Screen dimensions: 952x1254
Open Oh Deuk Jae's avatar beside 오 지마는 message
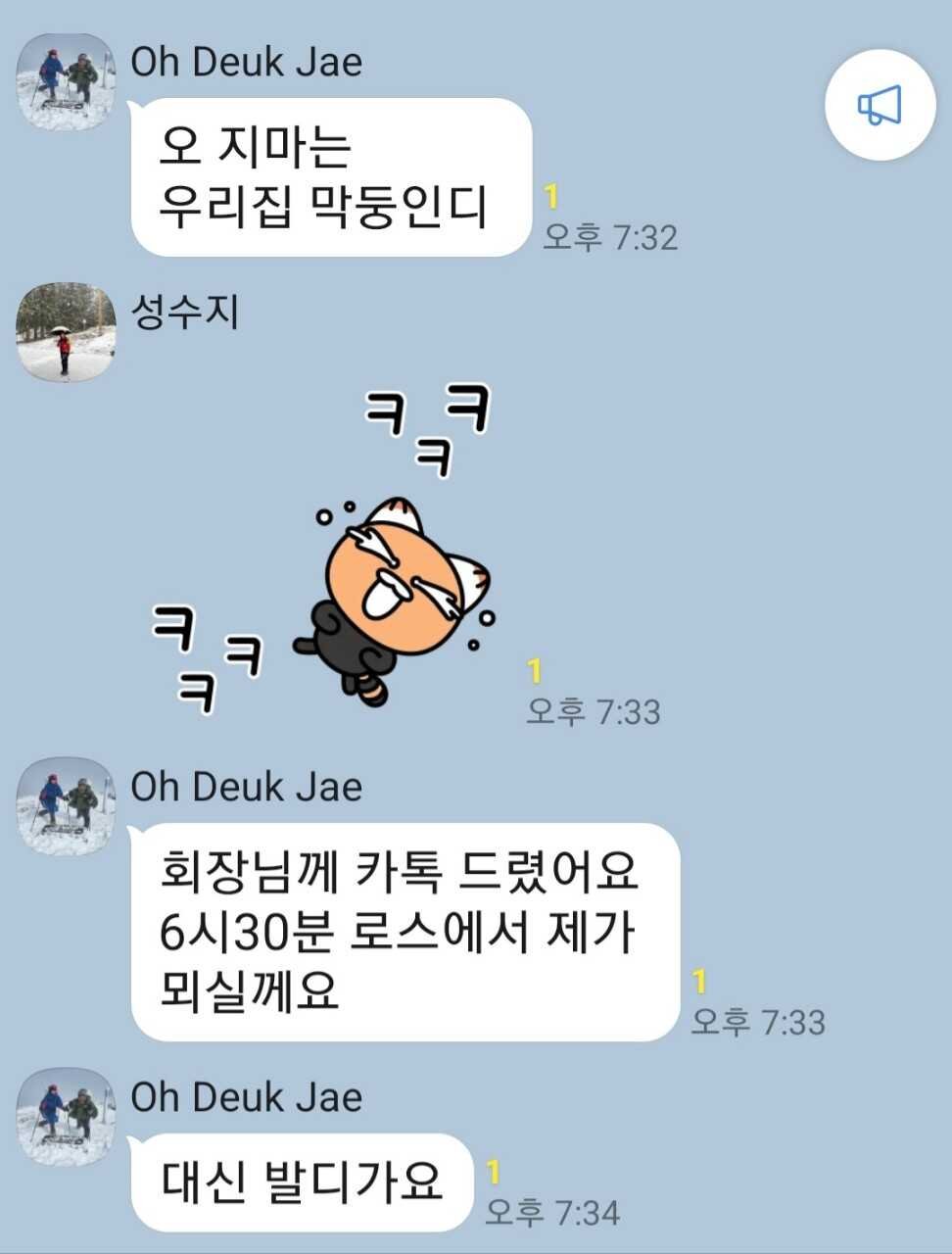[67, 82]
